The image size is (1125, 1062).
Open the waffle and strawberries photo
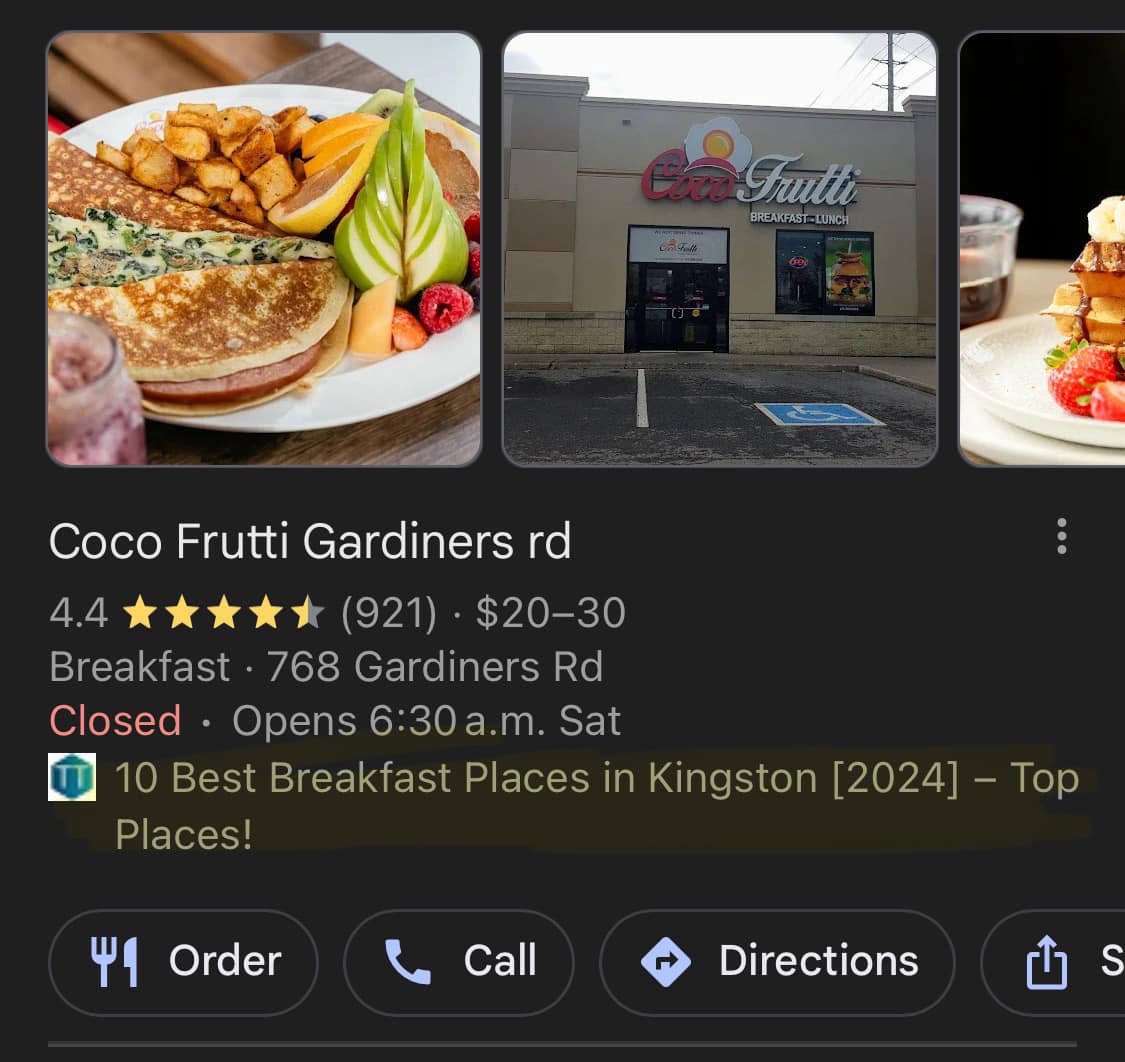tap(1043, 249)
